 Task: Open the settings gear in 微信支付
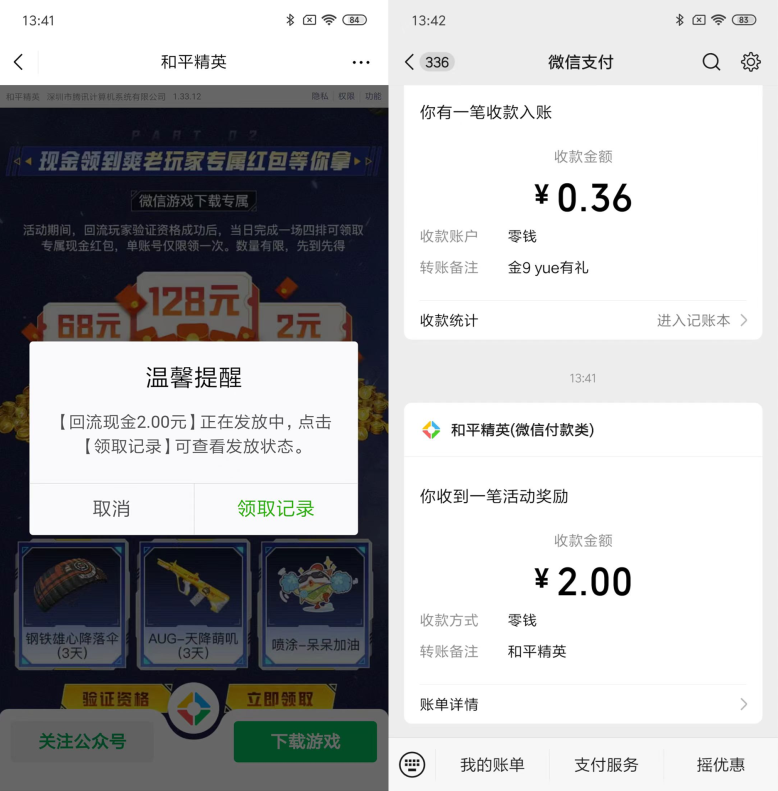[751, 61]
